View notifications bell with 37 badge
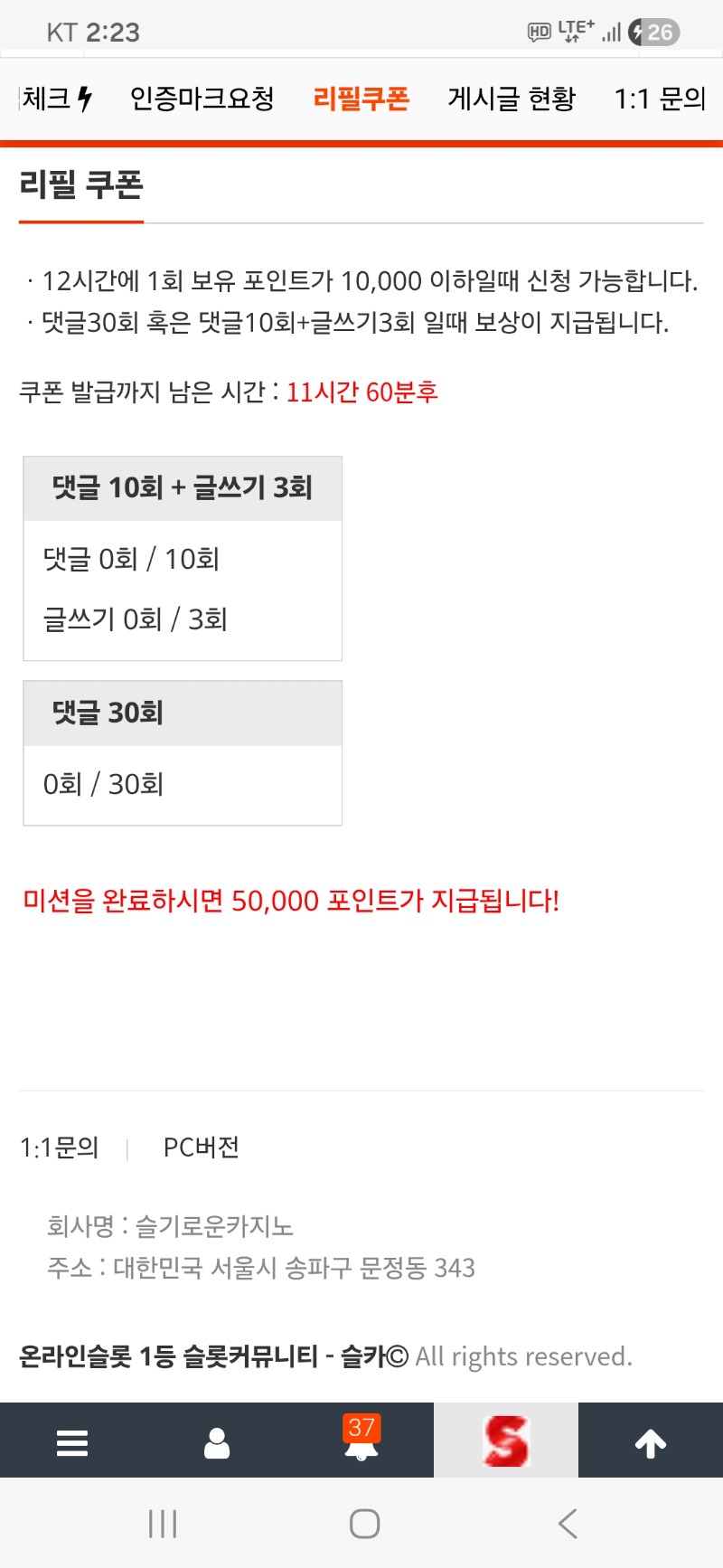 (x=361, y=1440)
